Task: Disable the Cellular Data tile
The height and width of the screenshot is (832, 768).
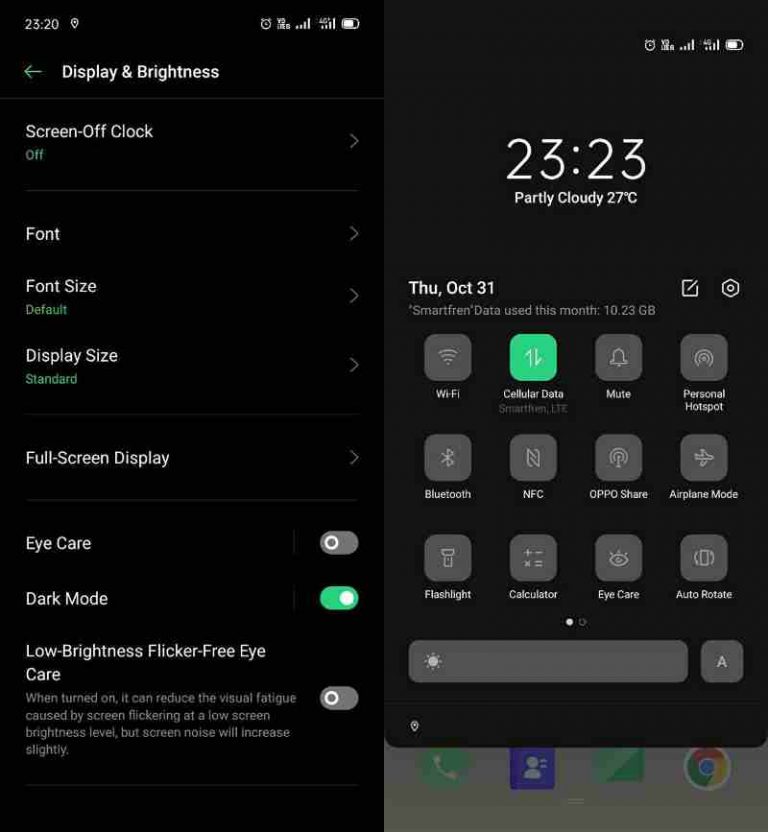Action: tap(533, 358)
